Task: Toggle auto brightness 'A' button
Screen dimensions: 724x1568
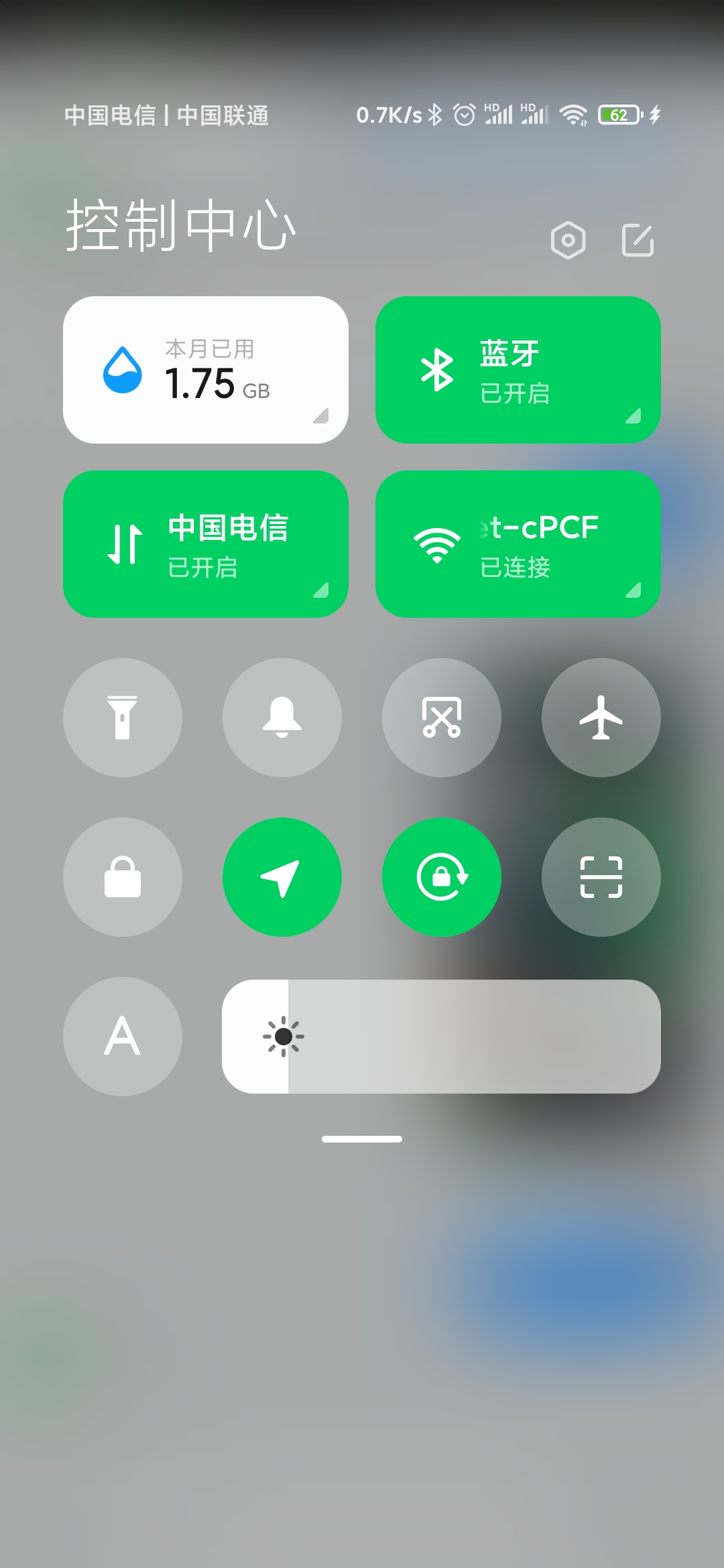Action: pos(123,1037)
